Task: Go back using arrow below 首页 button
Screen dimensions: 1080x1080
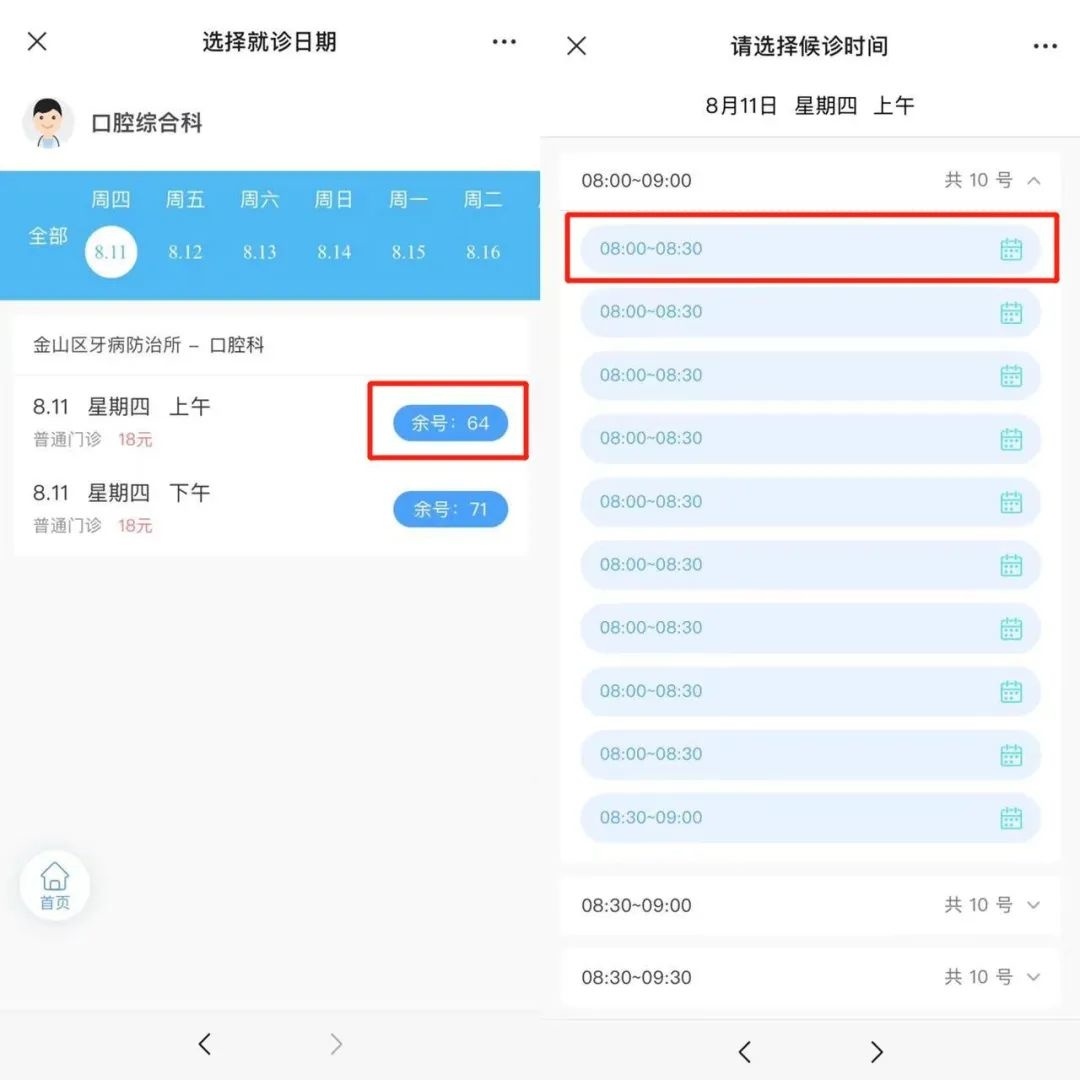Action: (x=205, y=1045)
